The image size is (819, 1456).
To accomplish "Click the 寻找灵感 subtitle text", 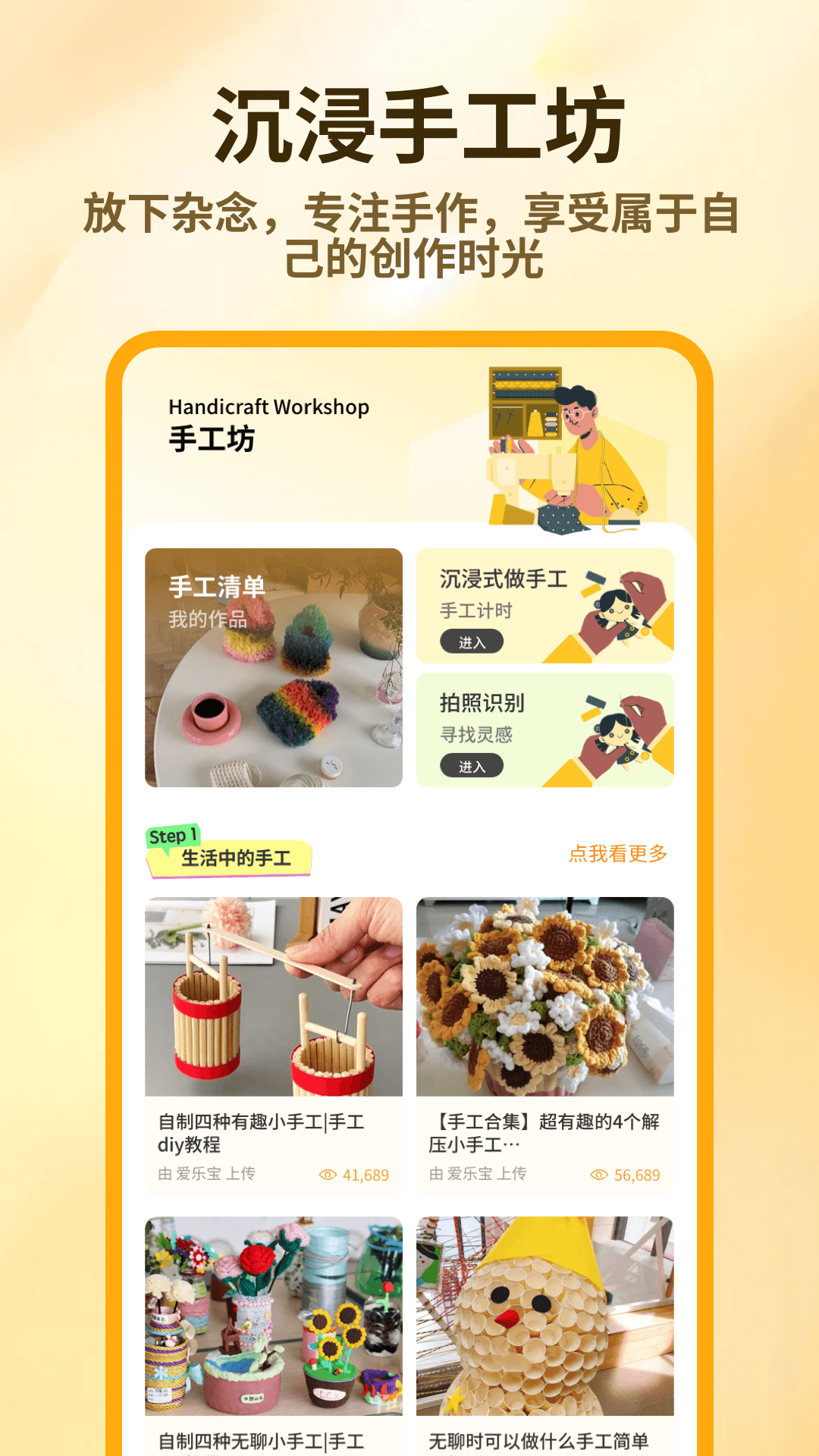I will pyautogui.click(x=475, y=734).
